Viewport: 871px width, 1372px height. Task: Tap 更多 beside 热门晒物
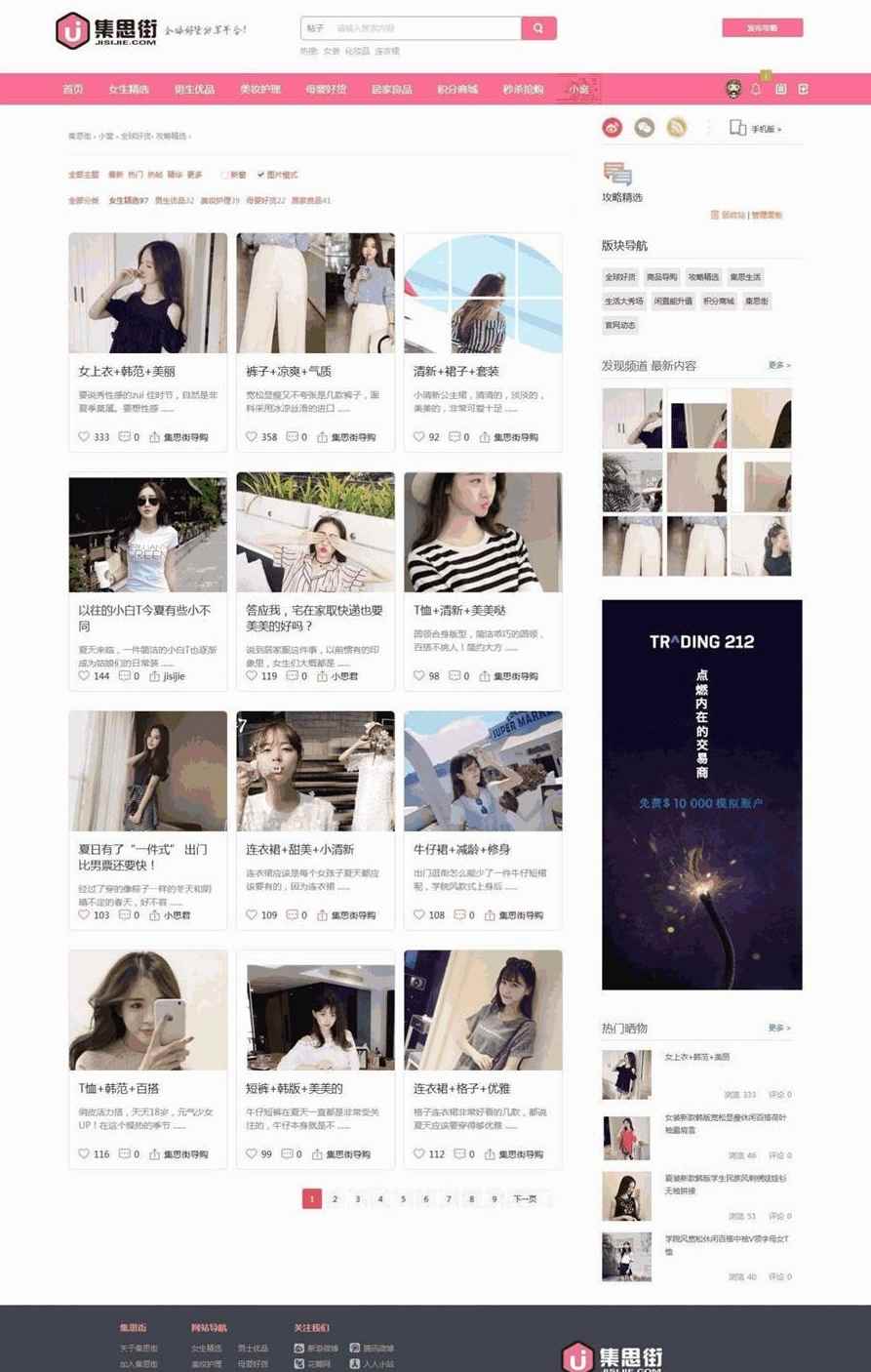pos(778,1028)
